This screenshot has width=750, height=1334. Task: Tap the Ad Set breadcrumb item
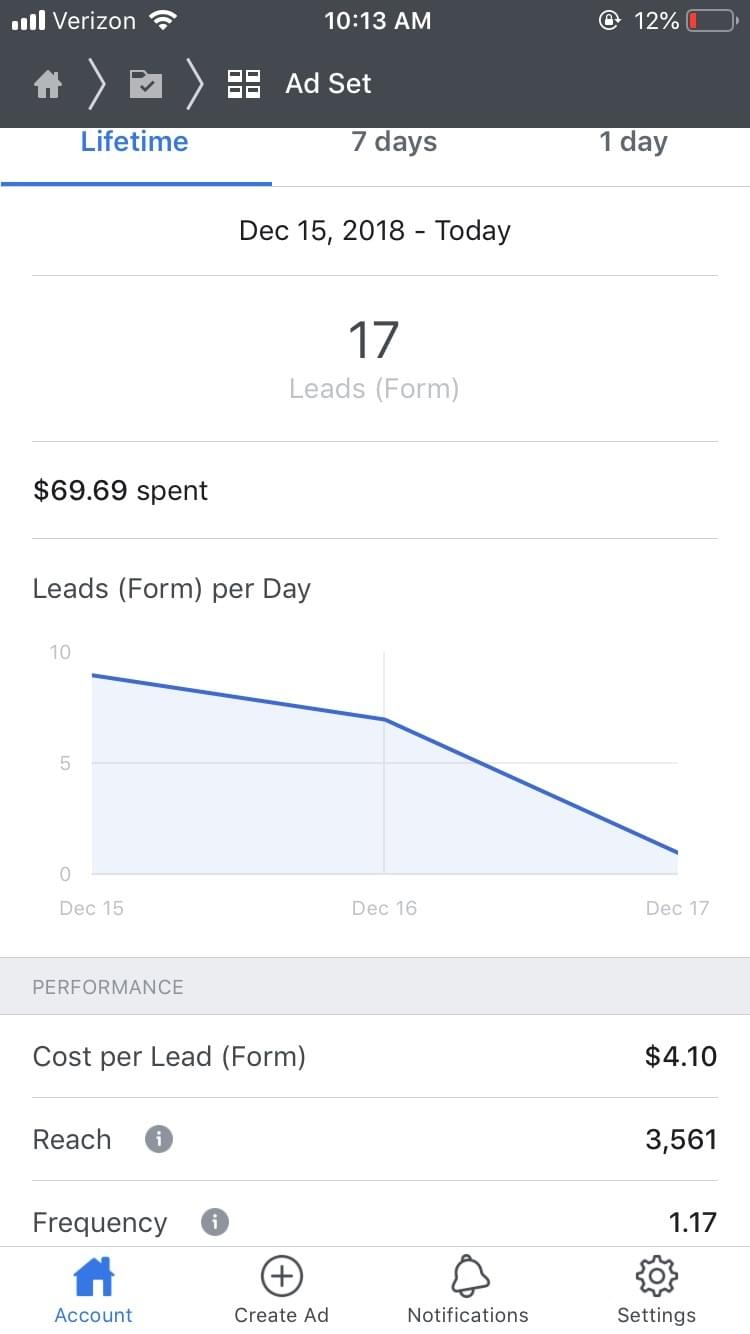[300, 83]
